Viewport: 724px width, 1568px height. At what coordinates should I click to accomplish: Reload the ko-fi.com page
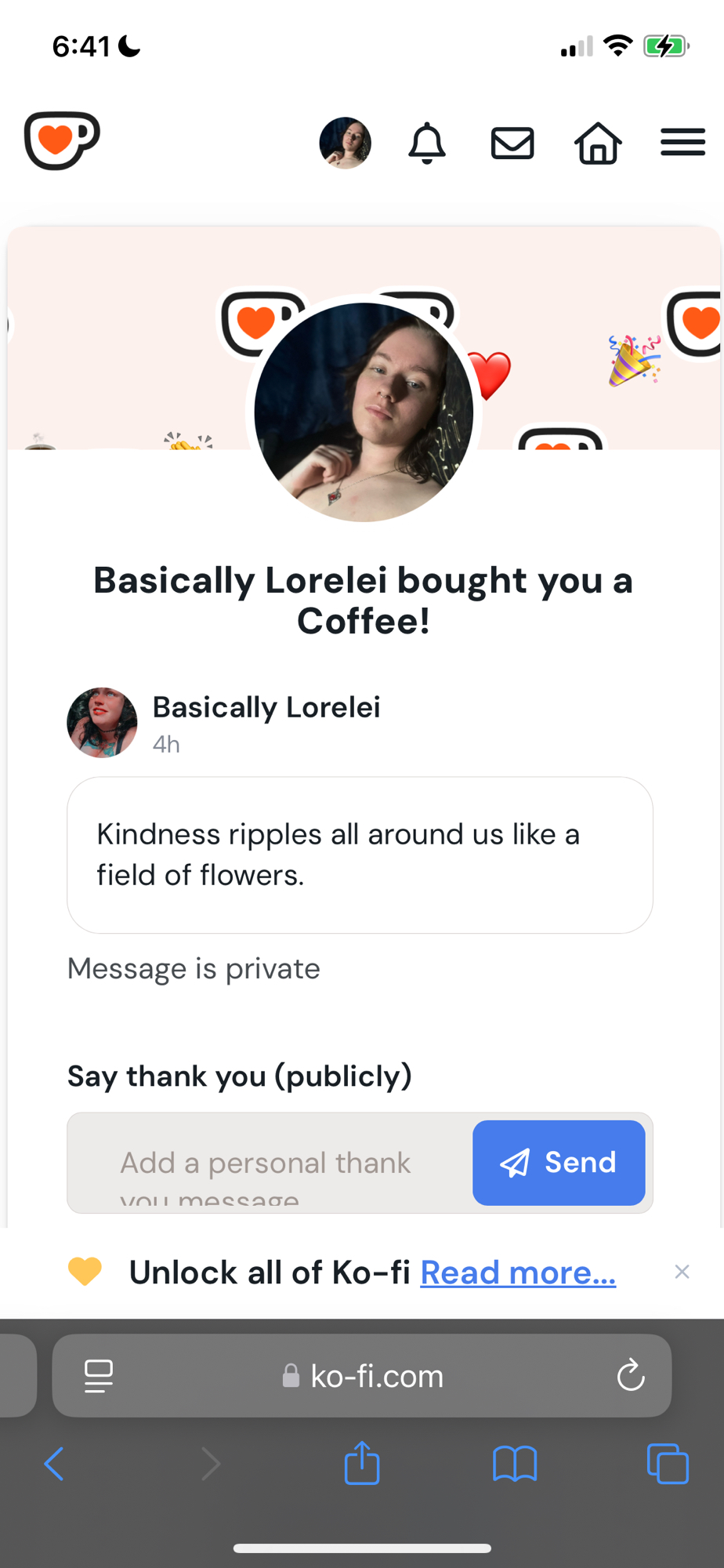(x=630, y=1376)
